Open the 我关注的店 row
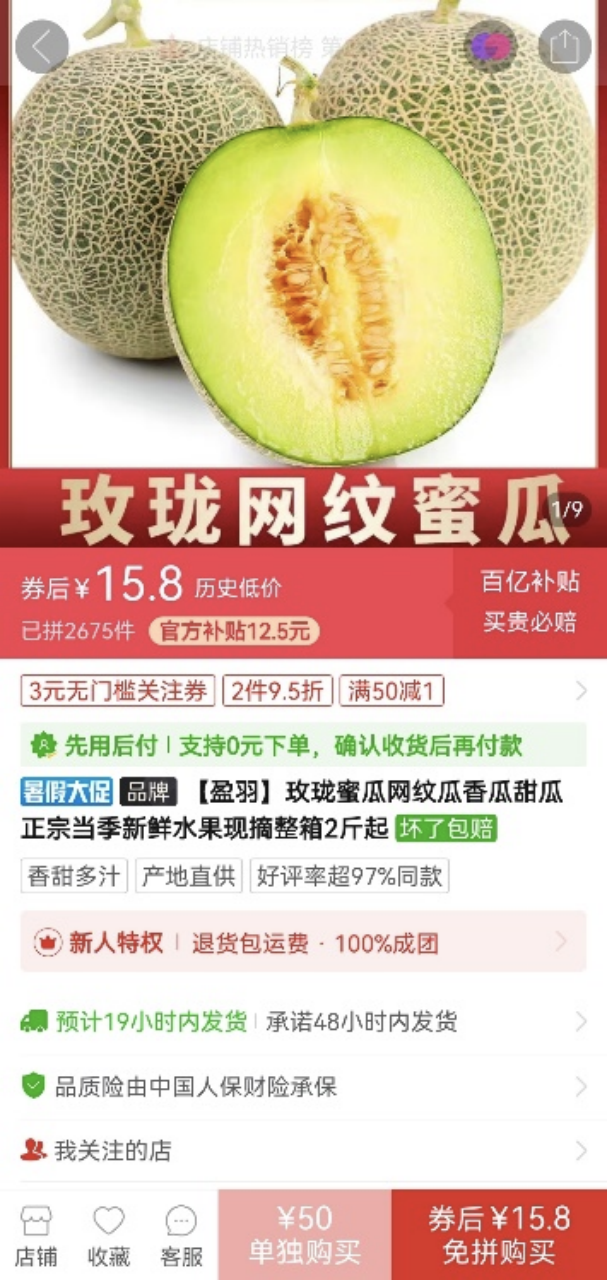Screen dimensions: 607x1280 tap(303, 1151)
